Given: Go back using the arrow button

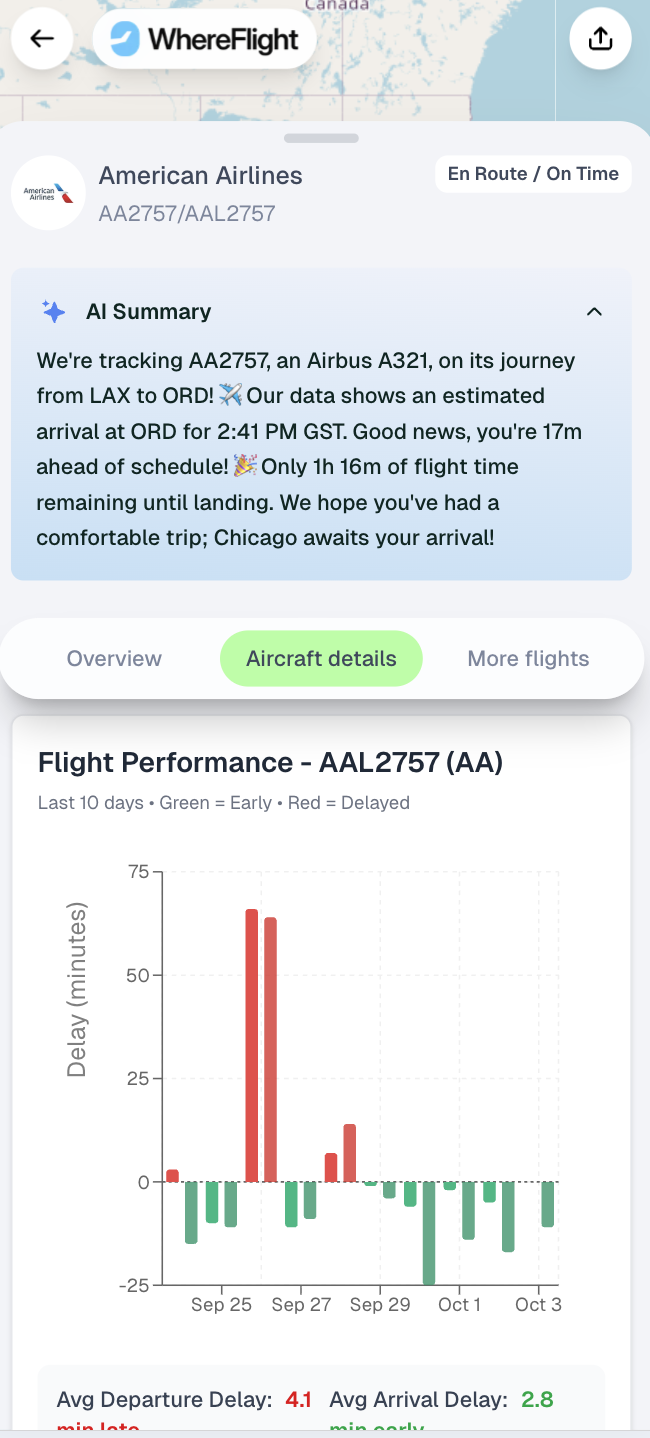Looking at the screenshot, I should (x=42, y=39).
